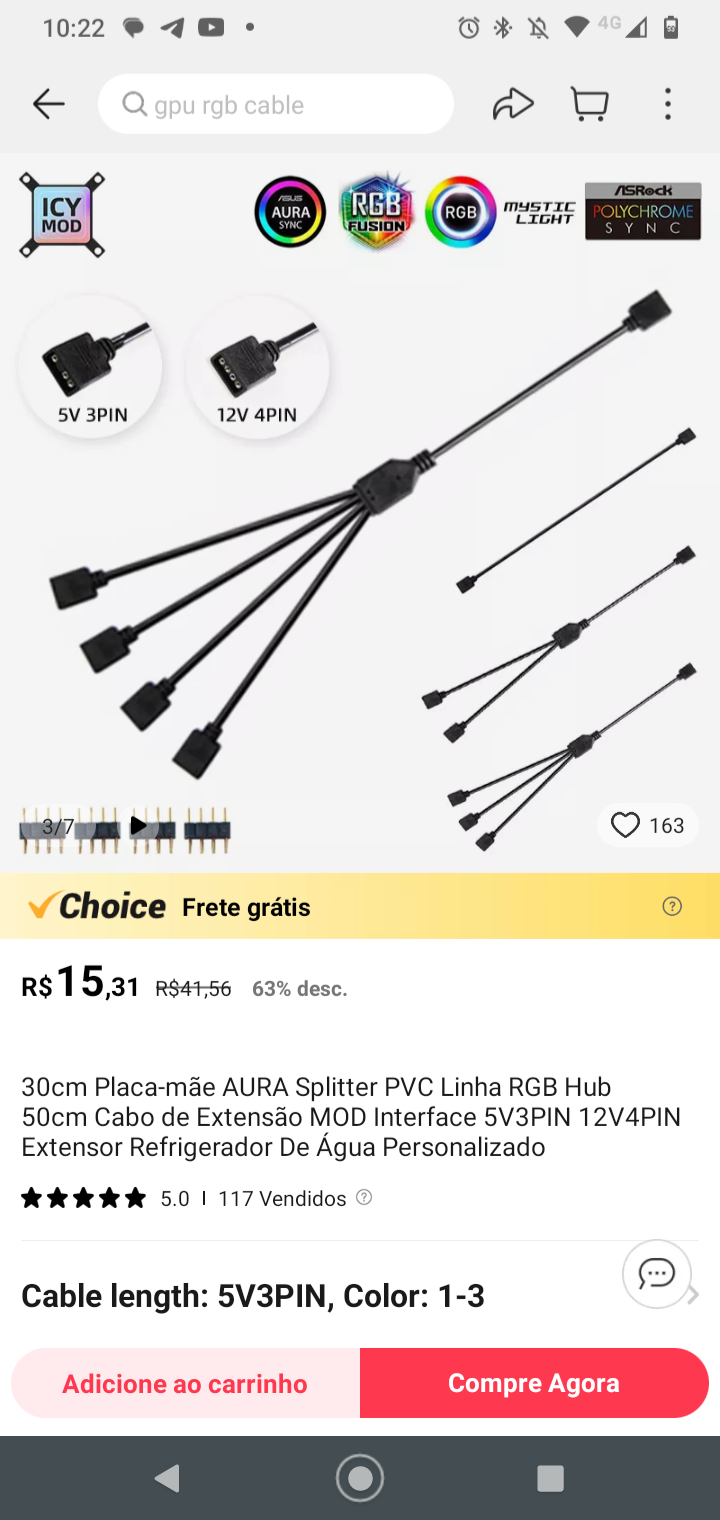This screenshot has height=1520, width=720.
Task: Open the shopping cart
Action: pyautogui.click(x=590, y=104)
